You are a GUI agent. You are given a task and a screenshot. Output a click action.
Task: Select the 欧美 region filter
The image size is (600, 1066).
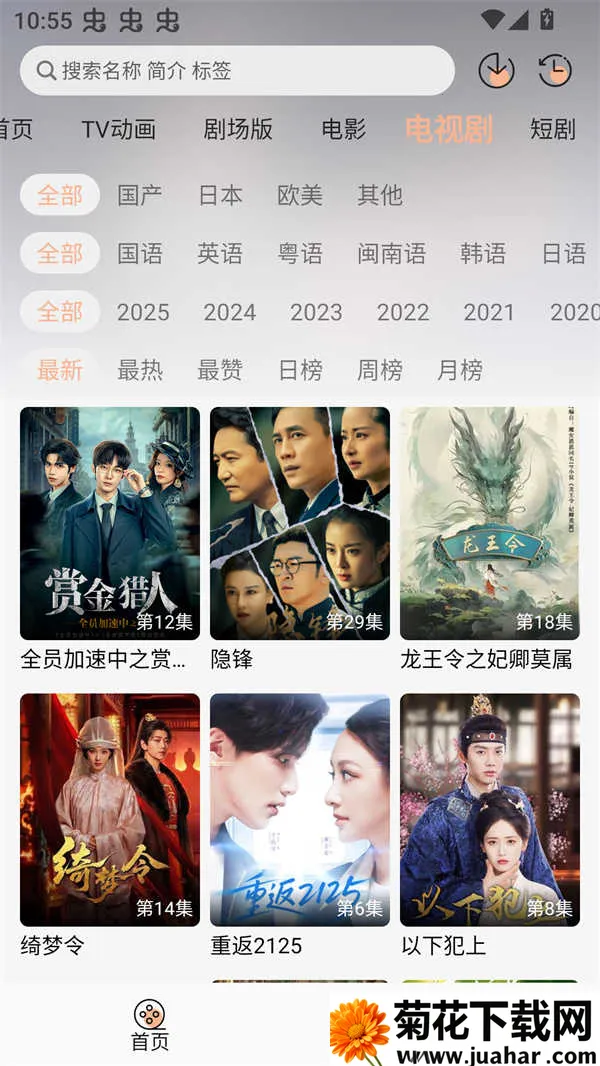[x=300, y=195]
